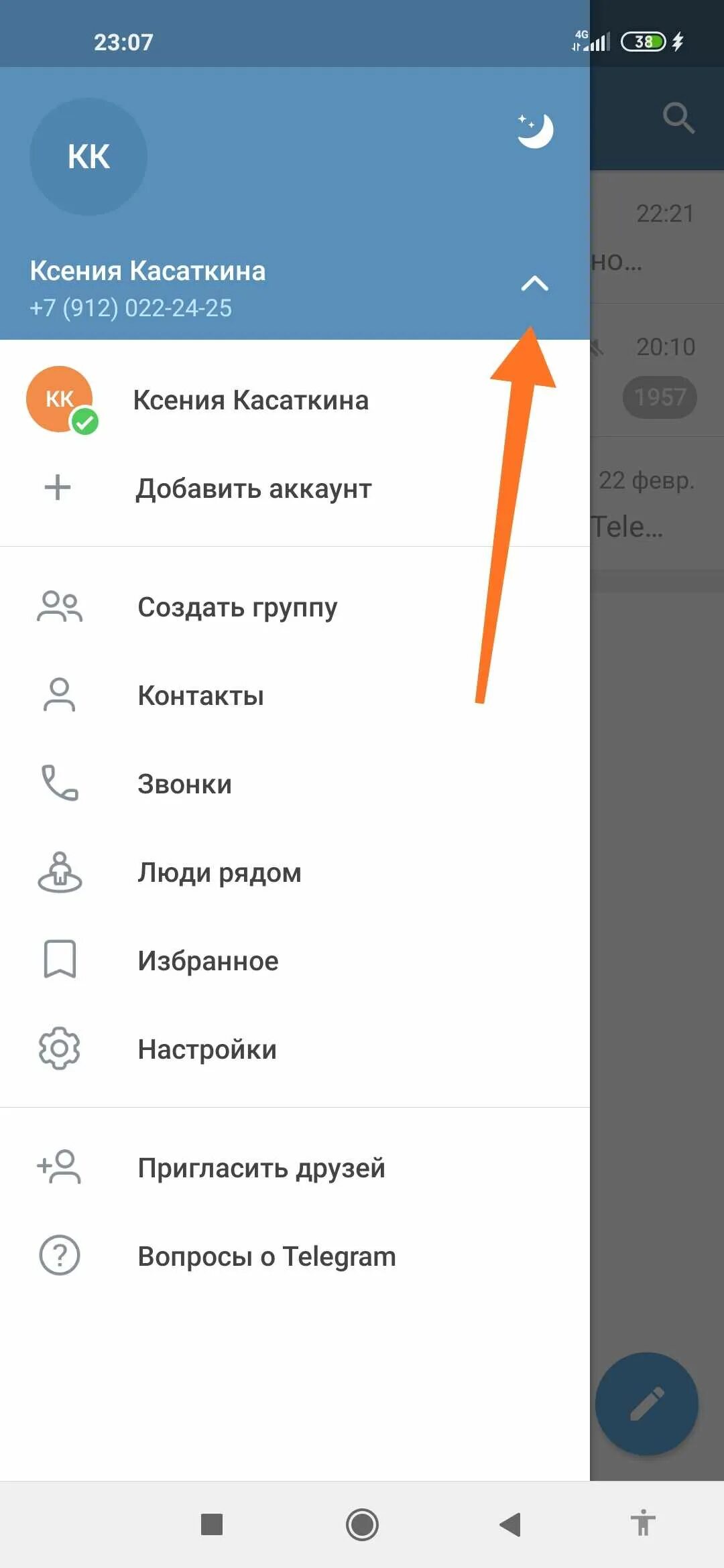Image resolution: width=724 pixels, height=1568 pixels.
Task: Collapse the account list chevron
Action: click(x=535, y=284)
